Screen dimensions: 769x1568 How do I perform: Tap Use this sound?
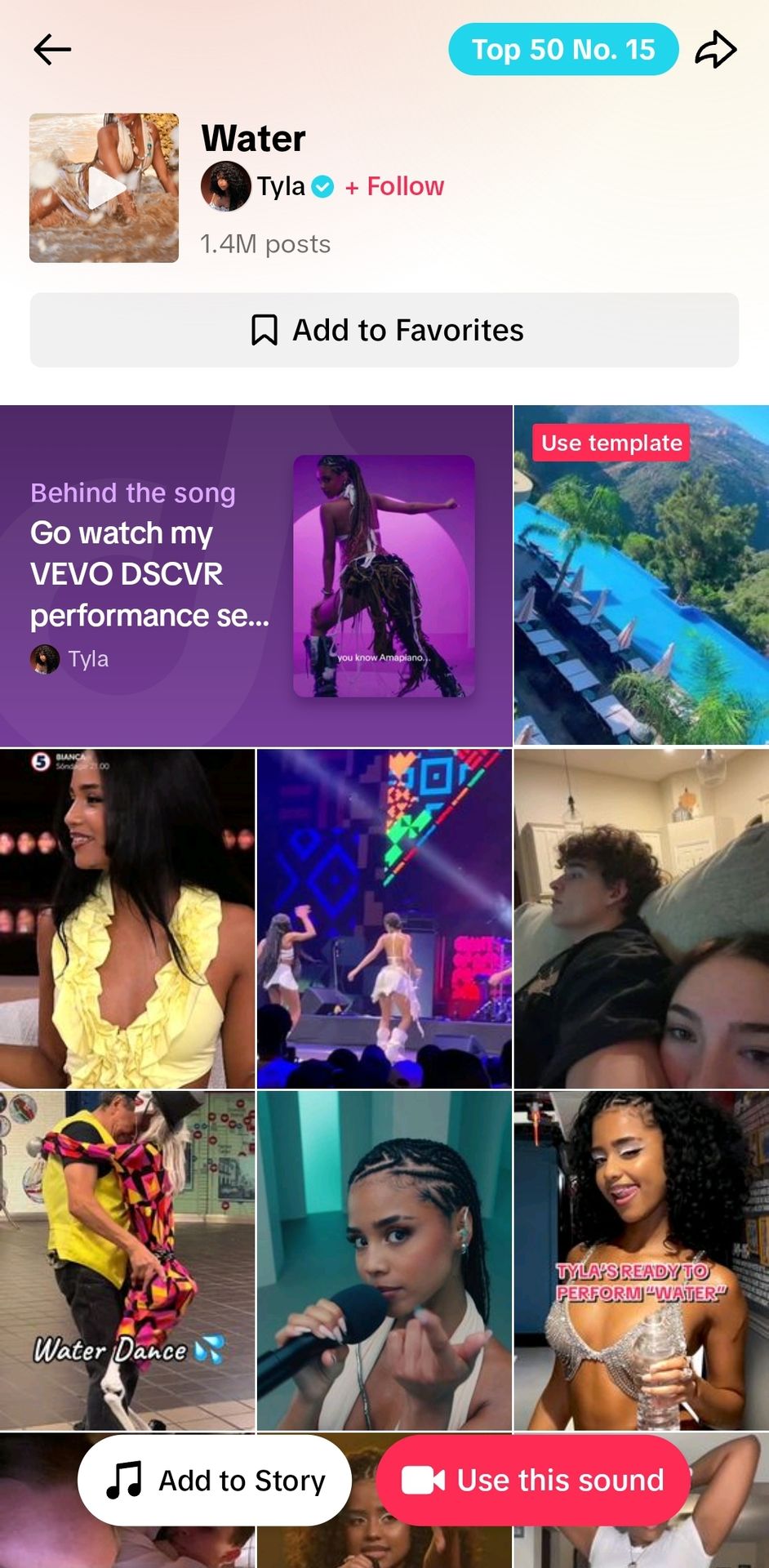tap(533, 1481)
